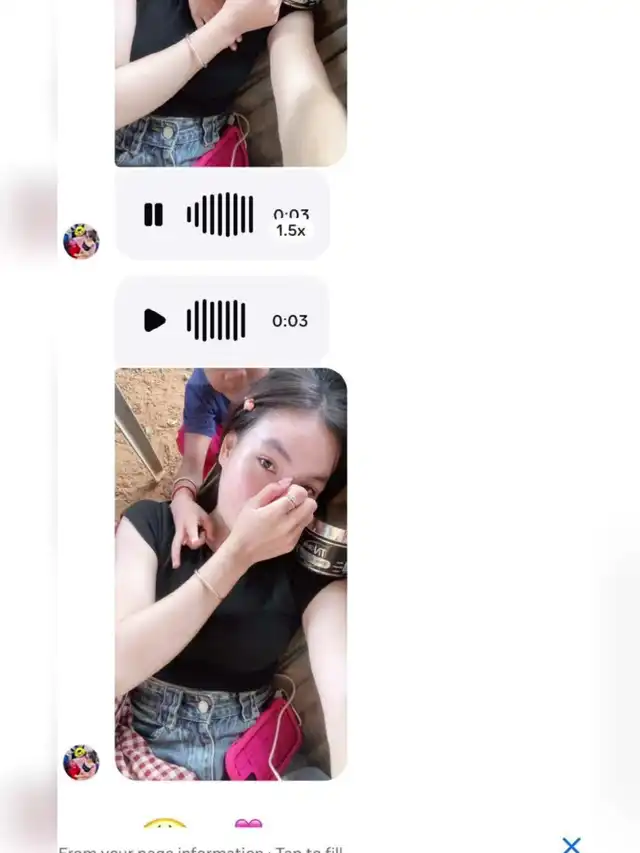Open the cropped photo at the top

[x=231, y=83]
